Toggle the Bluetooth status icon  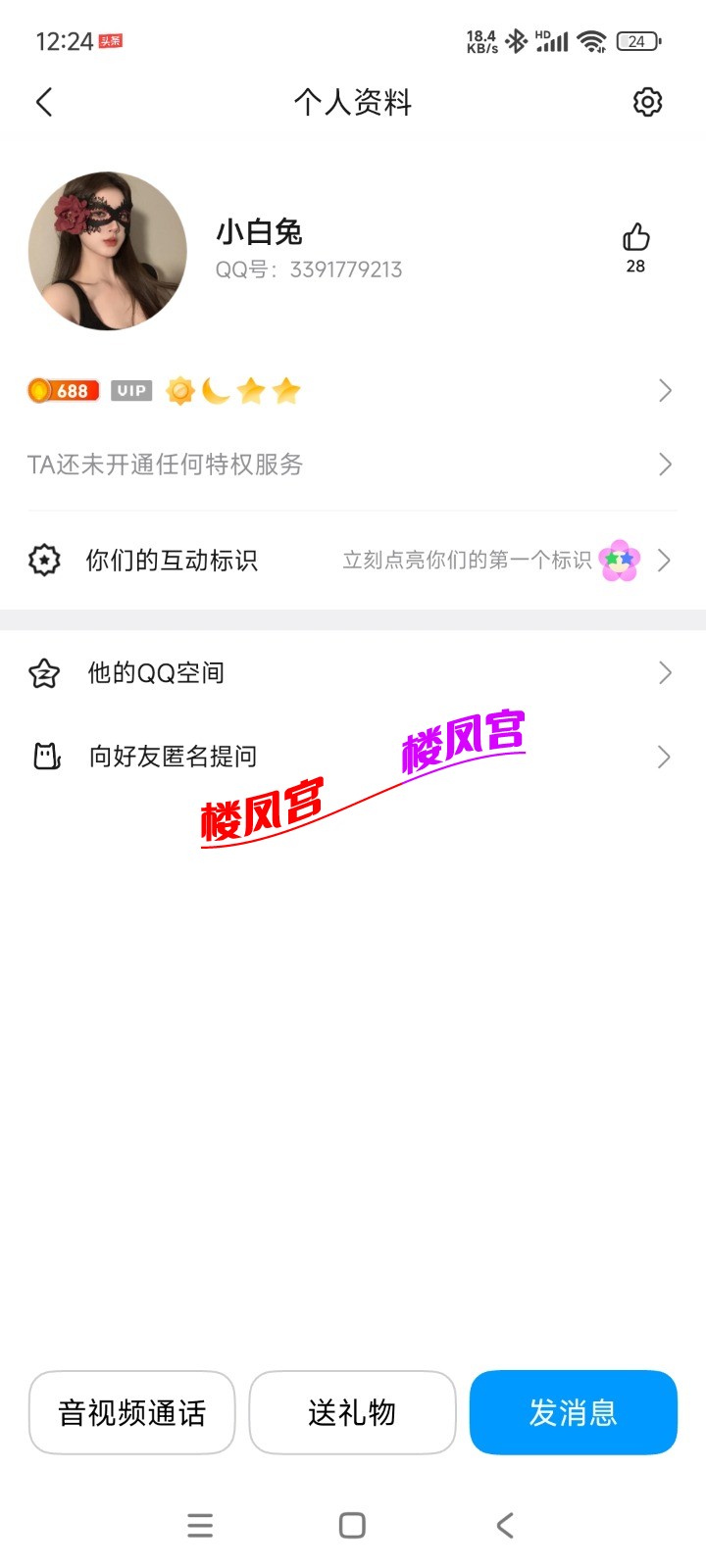click(x=514, y=40)
